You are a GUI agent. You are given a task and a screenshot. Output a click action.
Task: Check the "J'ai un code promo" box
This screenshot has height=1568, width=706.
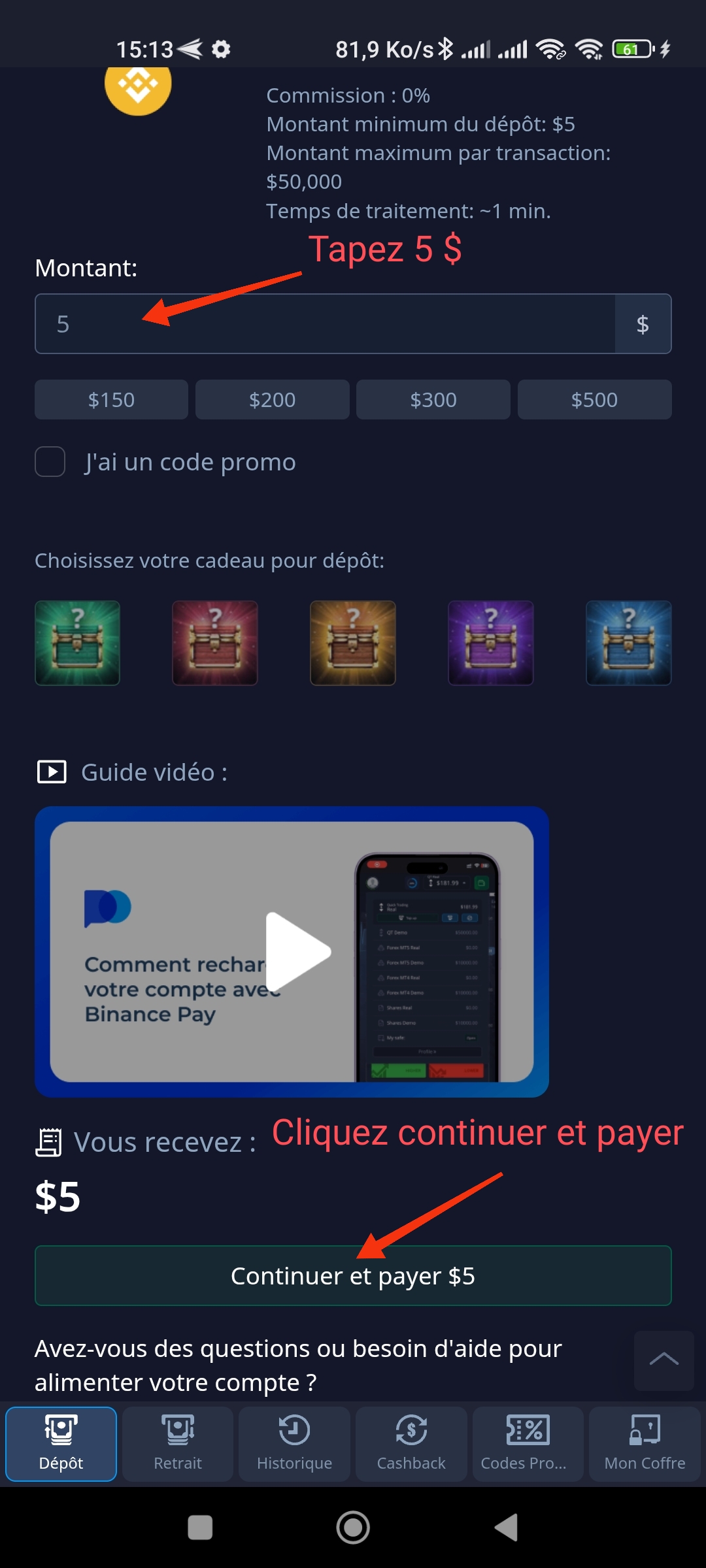click(x=50, y=462)
